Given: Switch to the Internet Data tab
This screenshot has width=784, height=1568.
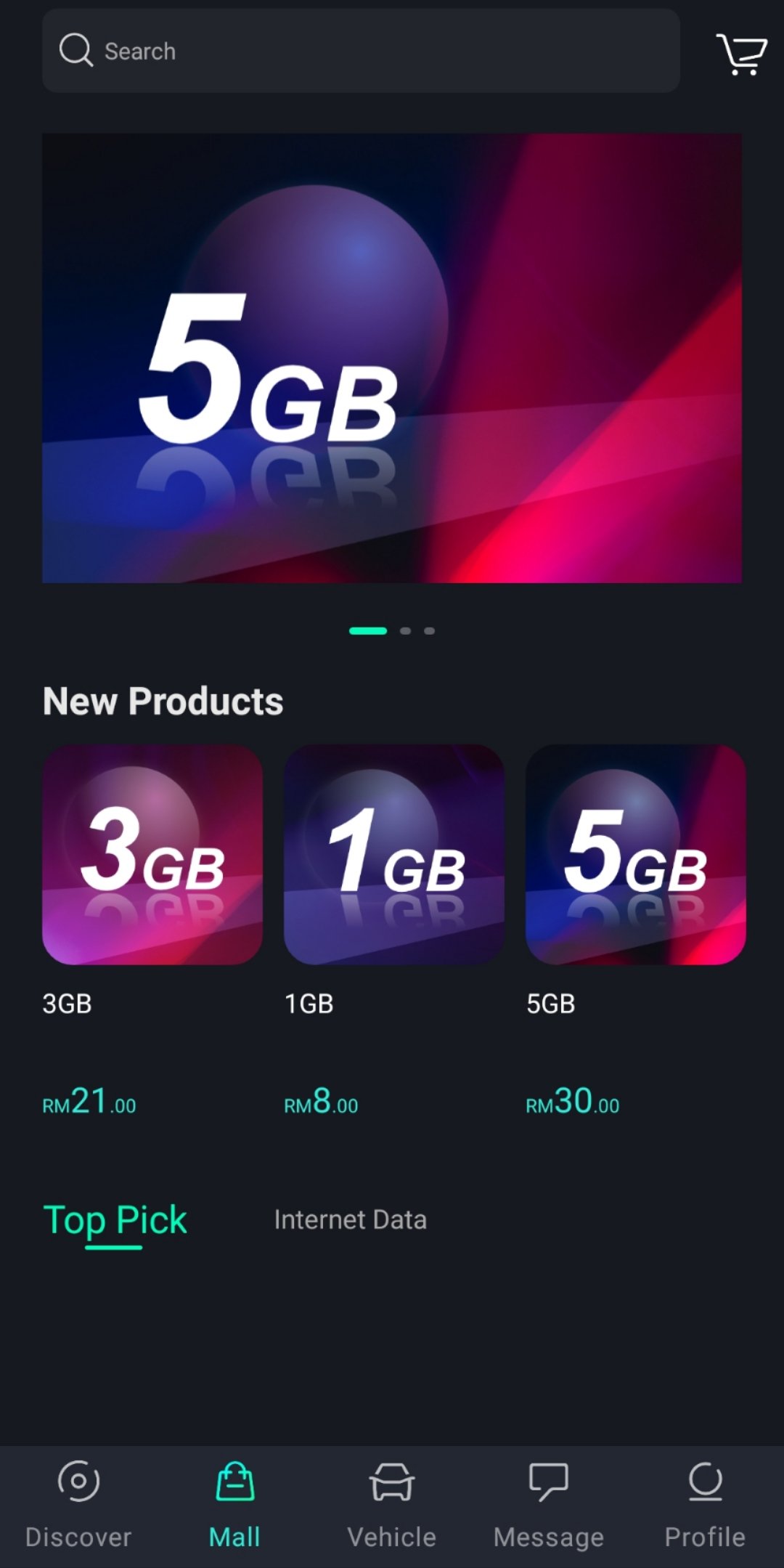Looking at the screenshot, I should pyautogui.click(x=351, y=1220).
